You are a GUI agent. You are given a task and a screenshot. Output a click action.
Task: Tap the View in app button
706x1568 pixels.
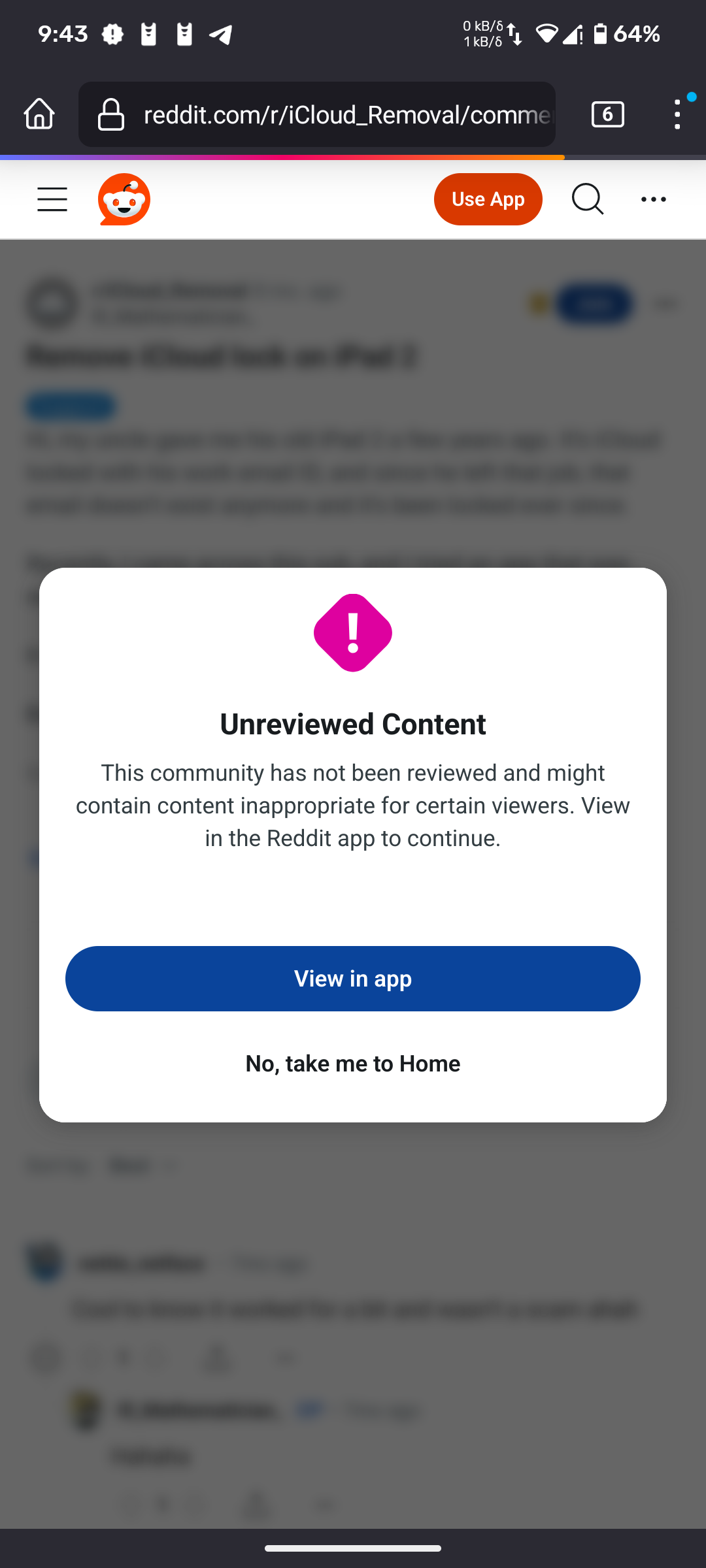(x=353, y=979)
